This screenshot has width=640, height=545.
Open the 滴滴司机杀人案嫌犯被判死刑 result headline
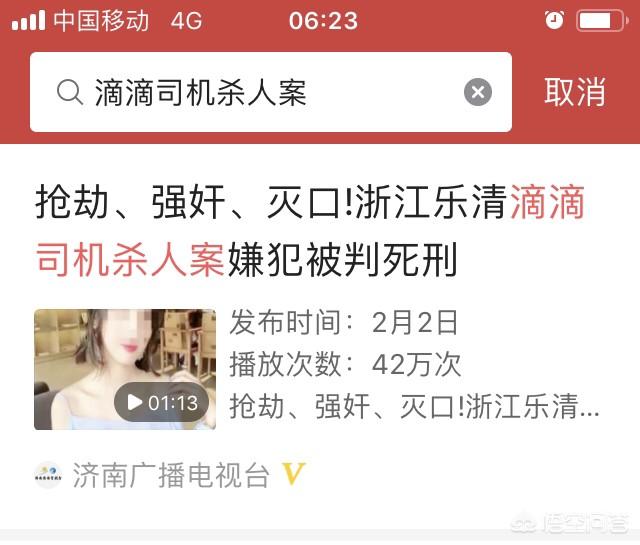click(x=310, y=232)
